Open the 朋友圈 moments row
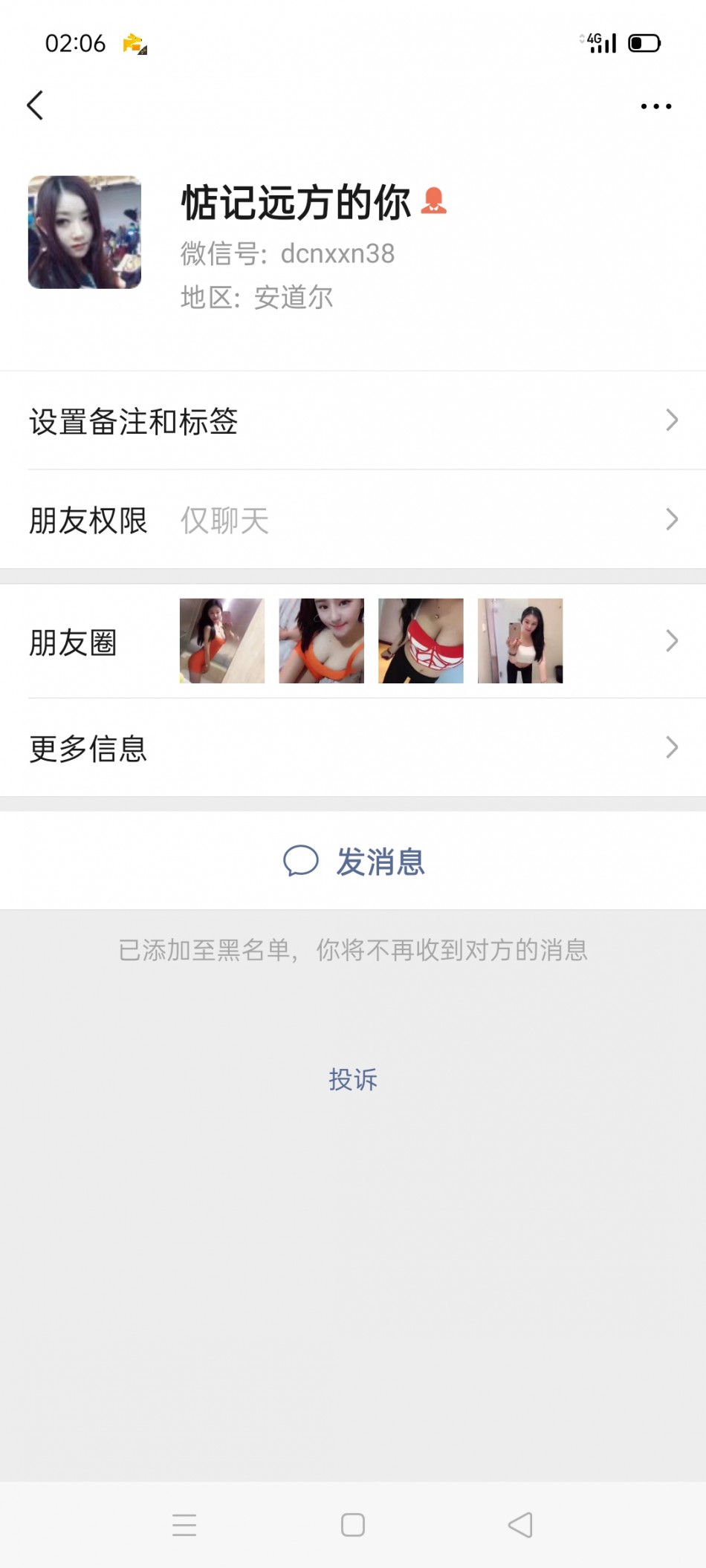 click(x=353, y=641)
